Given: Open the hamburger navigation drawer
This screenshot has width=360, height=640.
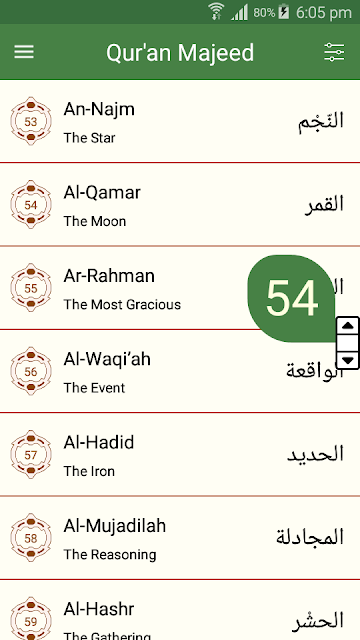Looking at the screenshot, I should [24, 52].
